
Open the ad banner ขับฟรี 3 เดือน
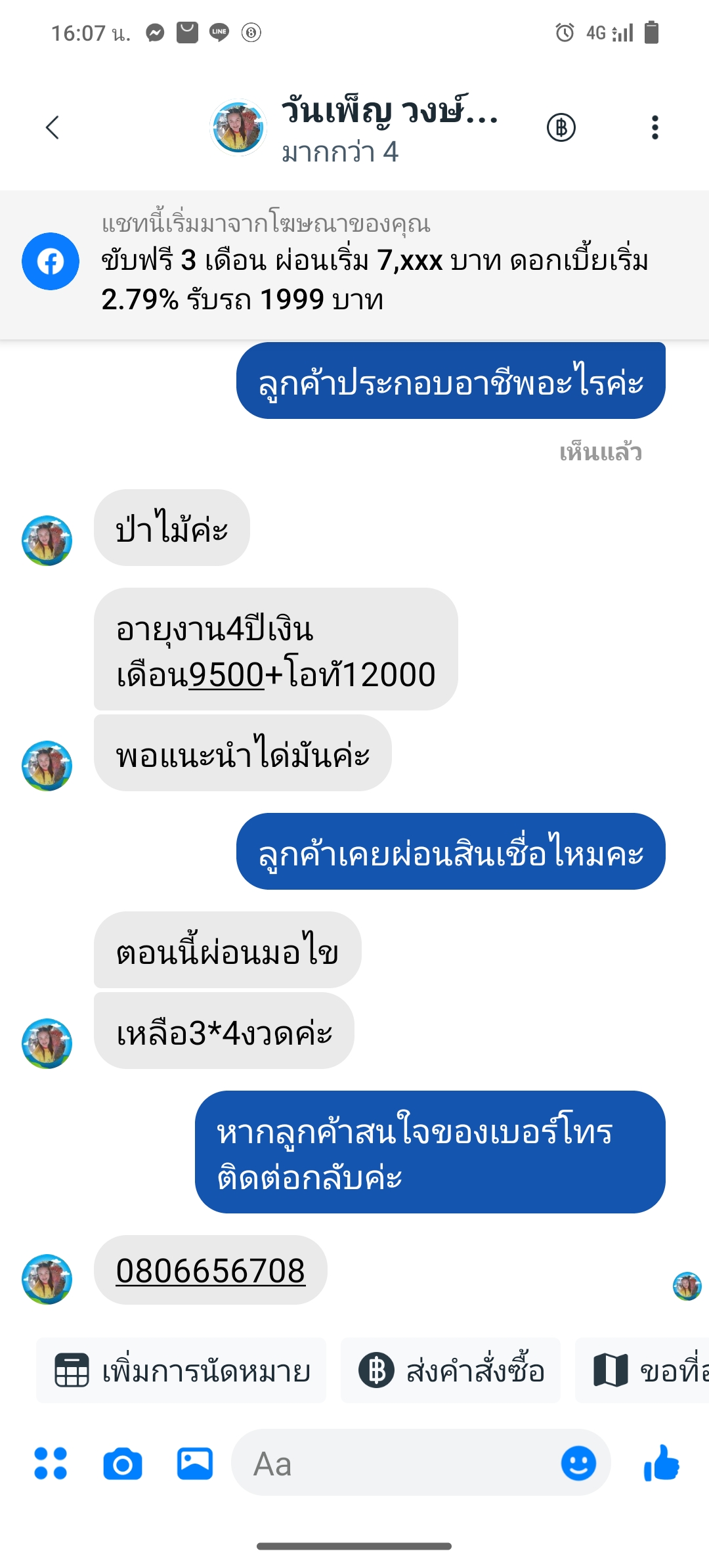tap(354, 265)
